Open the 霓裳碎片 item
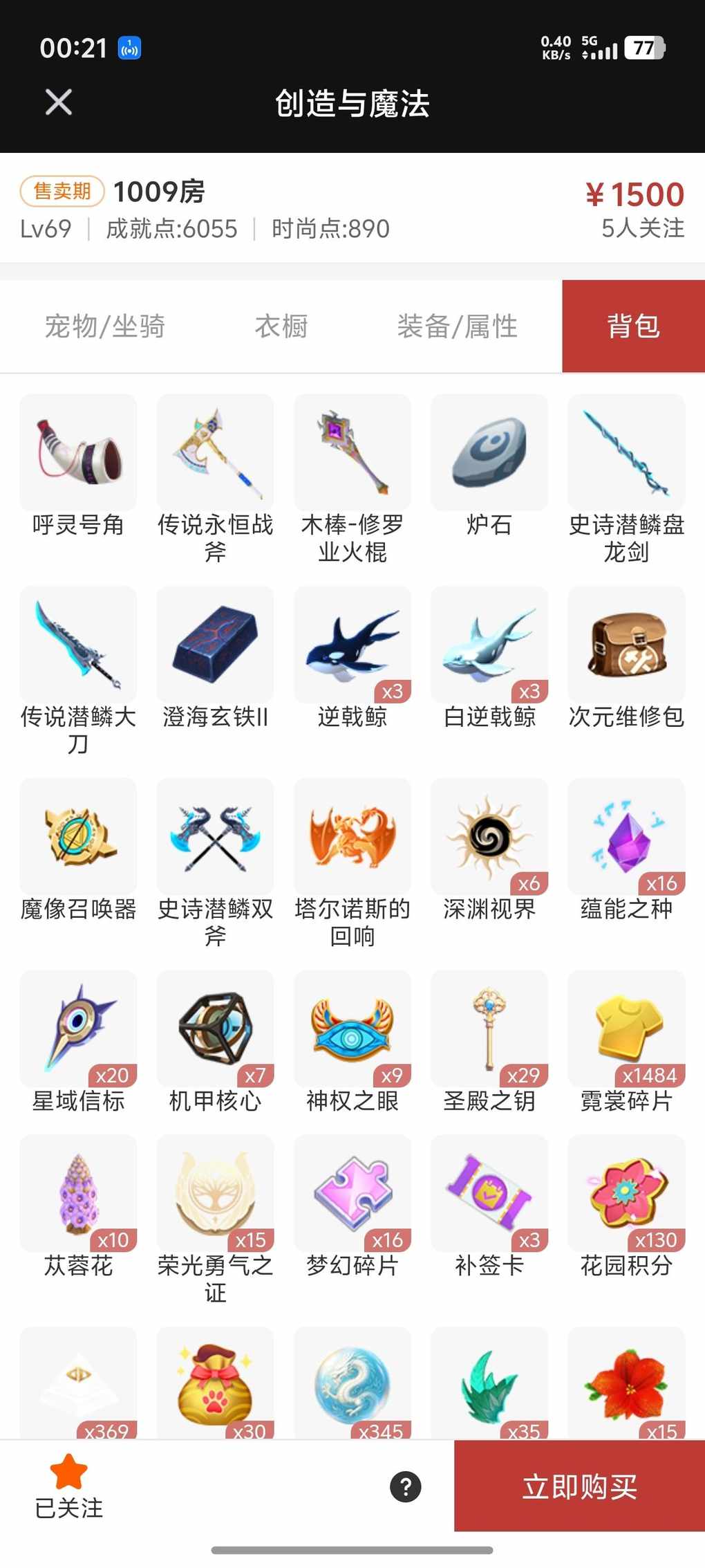The image size is (705, 1568). click(626, 1029)
